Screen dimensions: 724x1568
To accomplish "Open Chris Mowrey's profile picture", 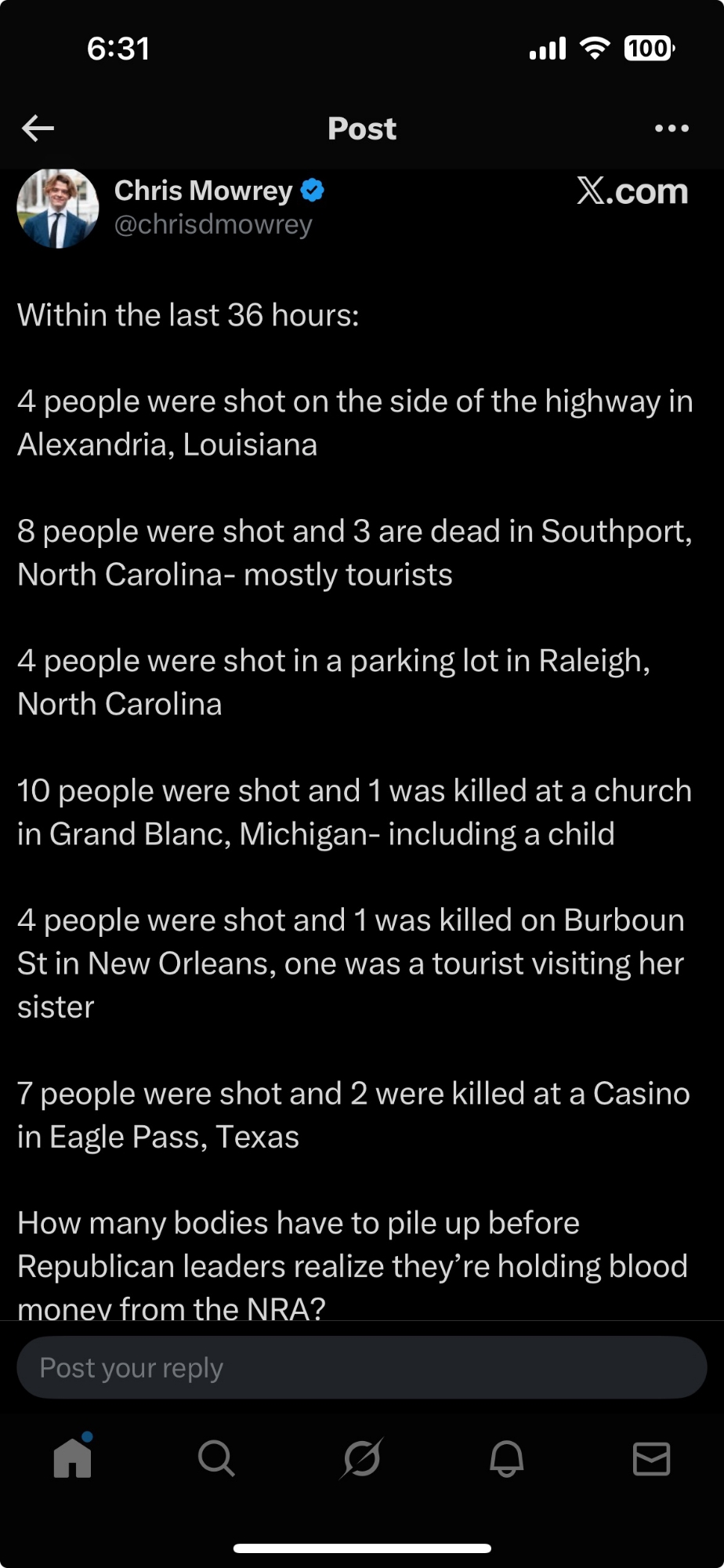I will point(58,209).
